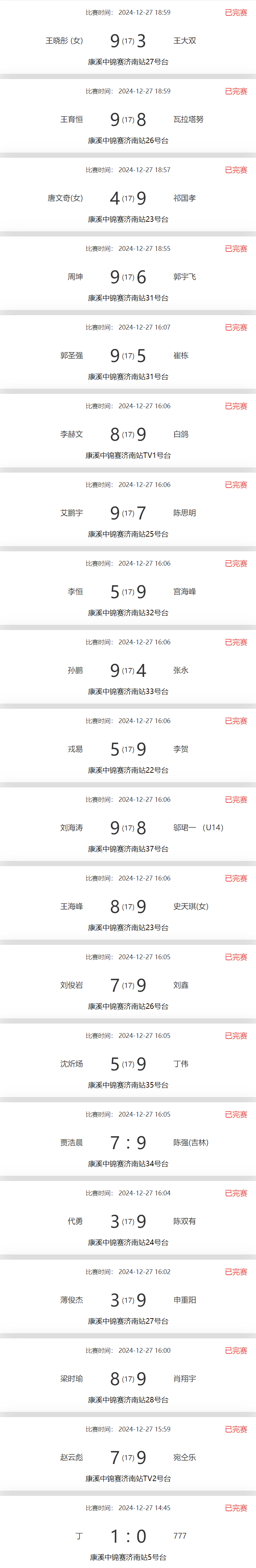Open the match 沈炘炀 vs 丁伟

pos(128,1064)
